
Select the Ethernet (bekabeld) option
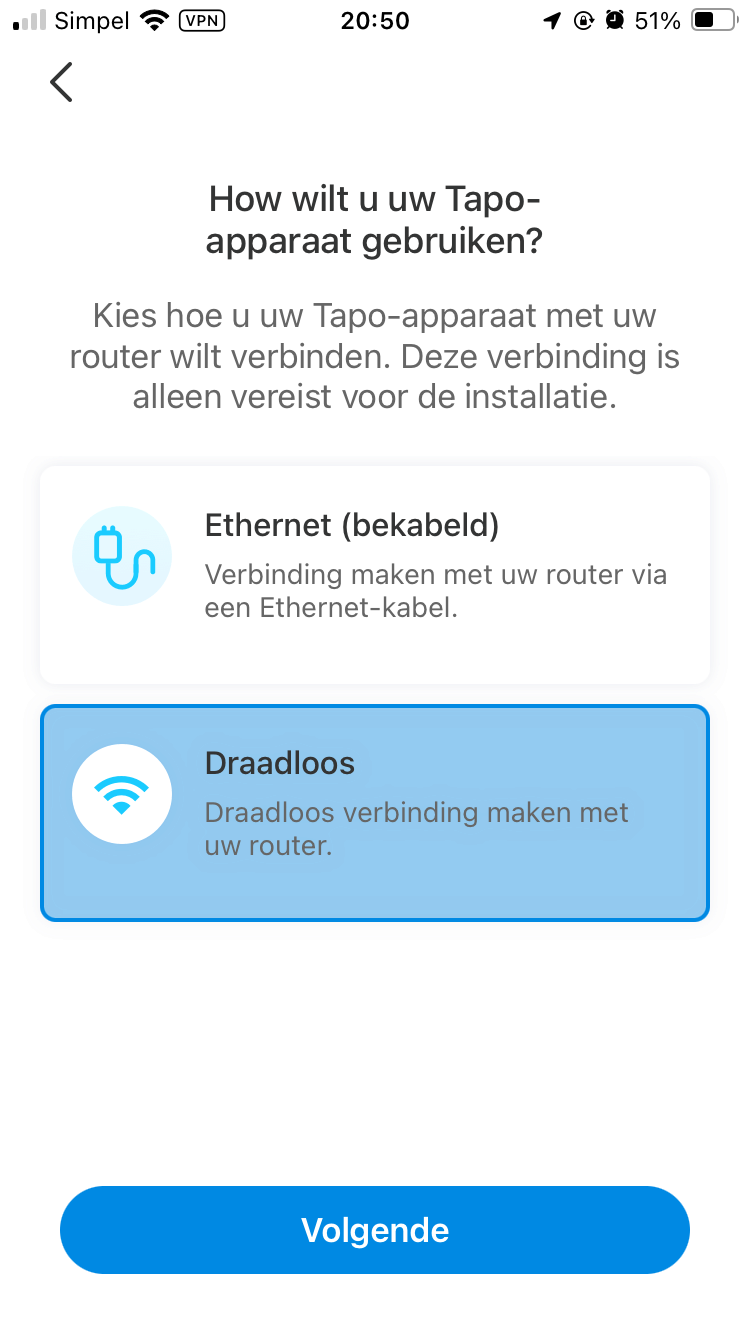(x=374, y=574)
